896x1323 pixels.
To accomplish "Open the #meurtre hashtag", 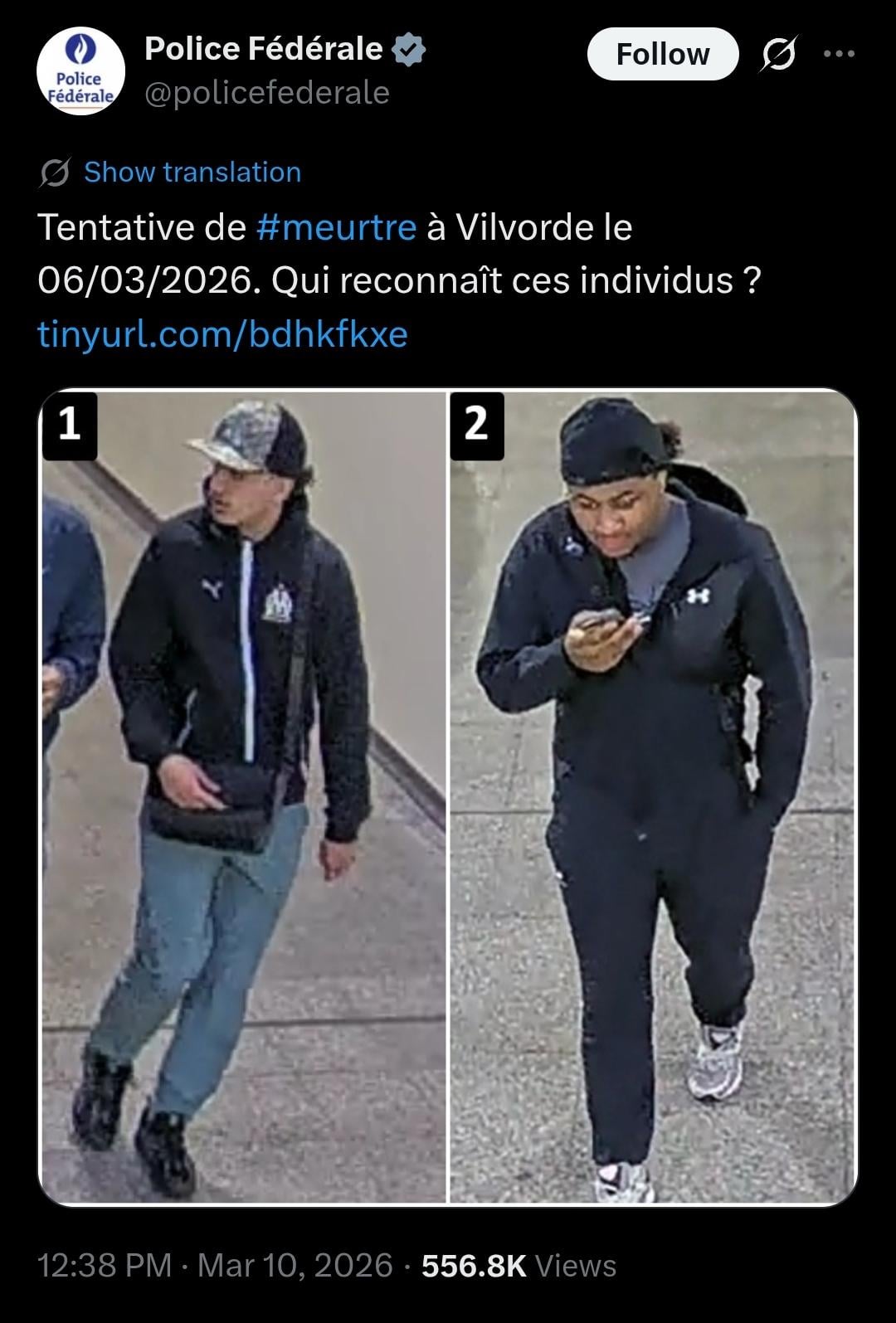I will tap(336, 227).
